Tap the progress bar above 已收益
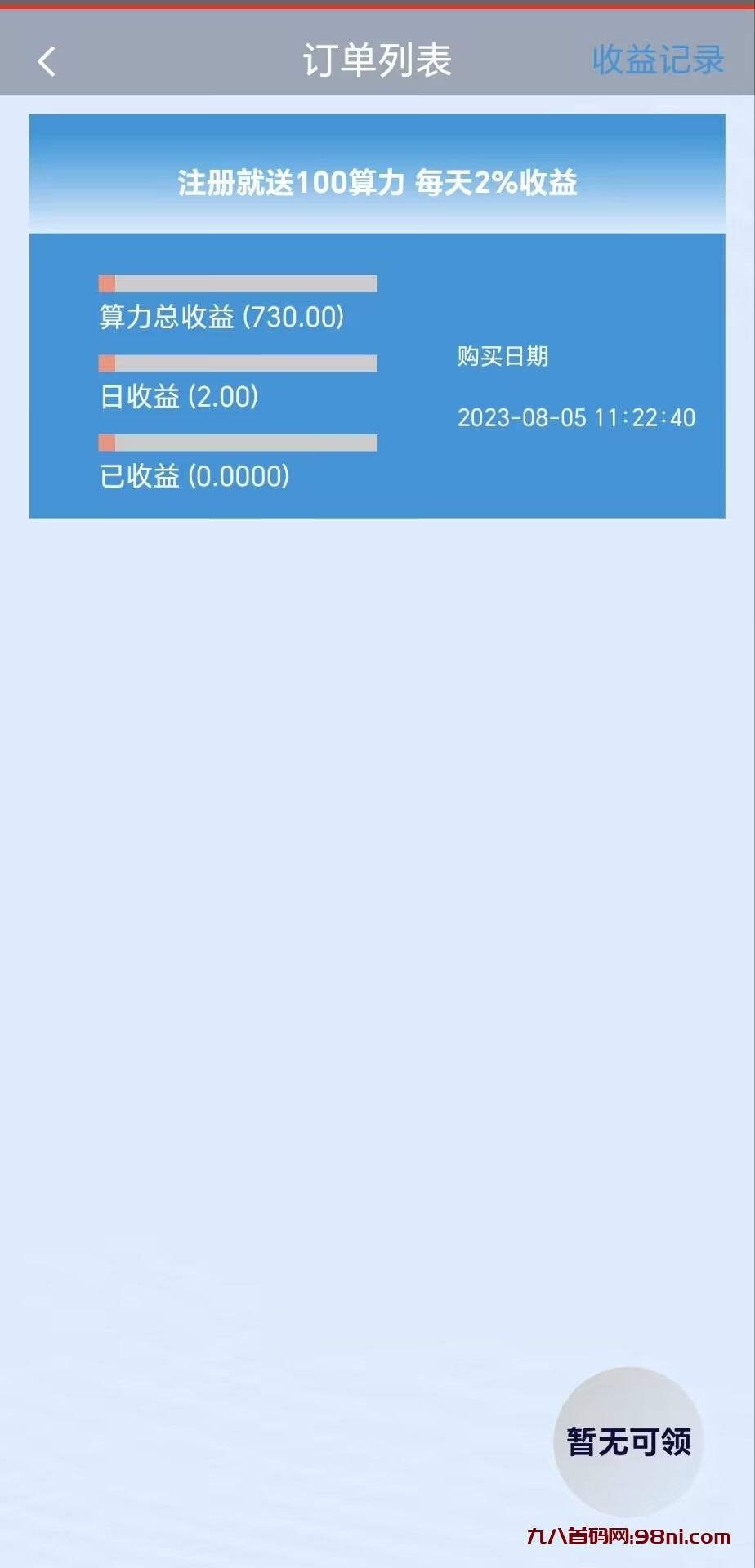The width and height of the screenshot is (755, 1568). tap(237, 443)
